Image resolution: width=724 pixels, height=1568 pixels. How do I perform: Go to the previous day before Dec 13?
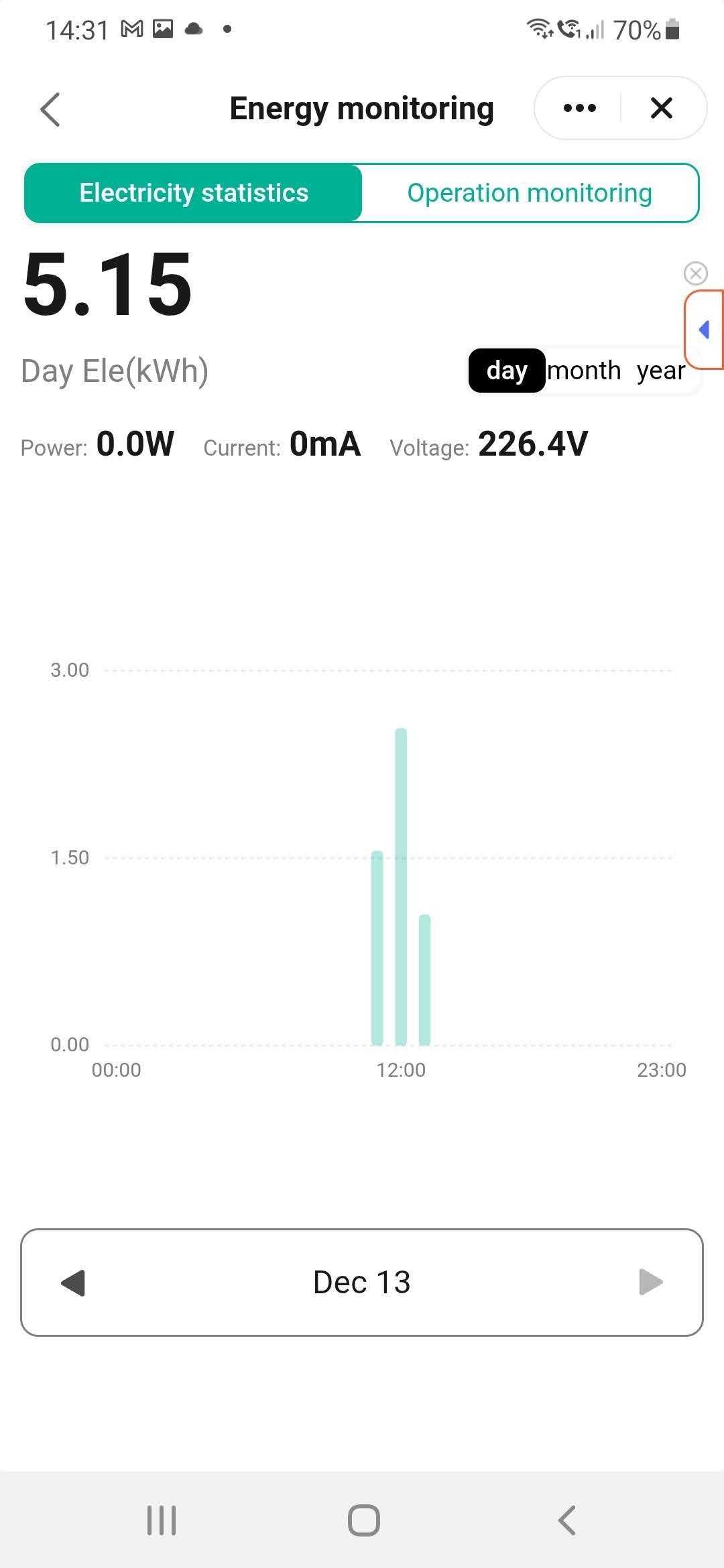73,1283
